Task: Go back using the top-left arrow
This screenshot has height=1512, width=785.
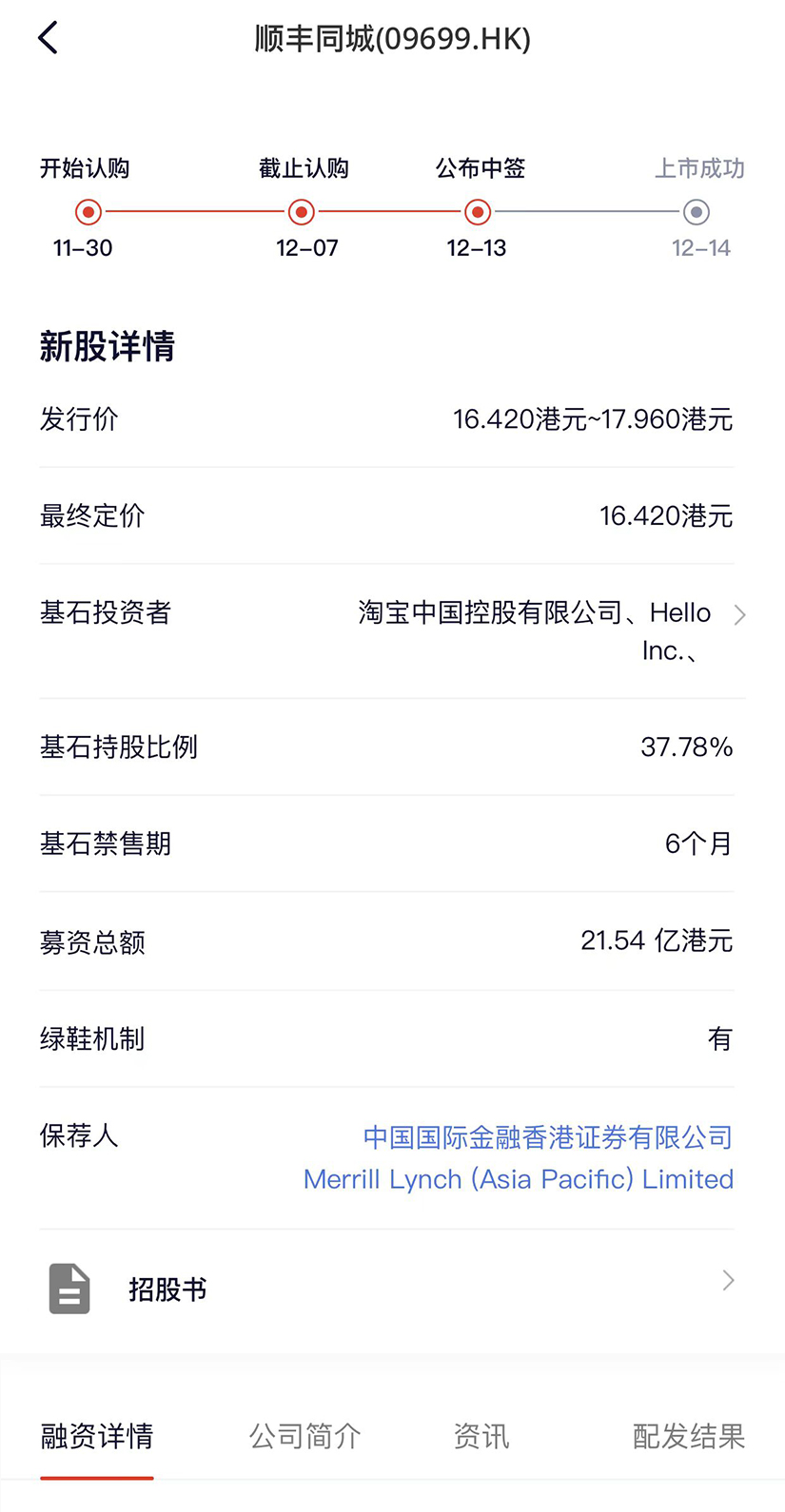Action: point(48,38)
